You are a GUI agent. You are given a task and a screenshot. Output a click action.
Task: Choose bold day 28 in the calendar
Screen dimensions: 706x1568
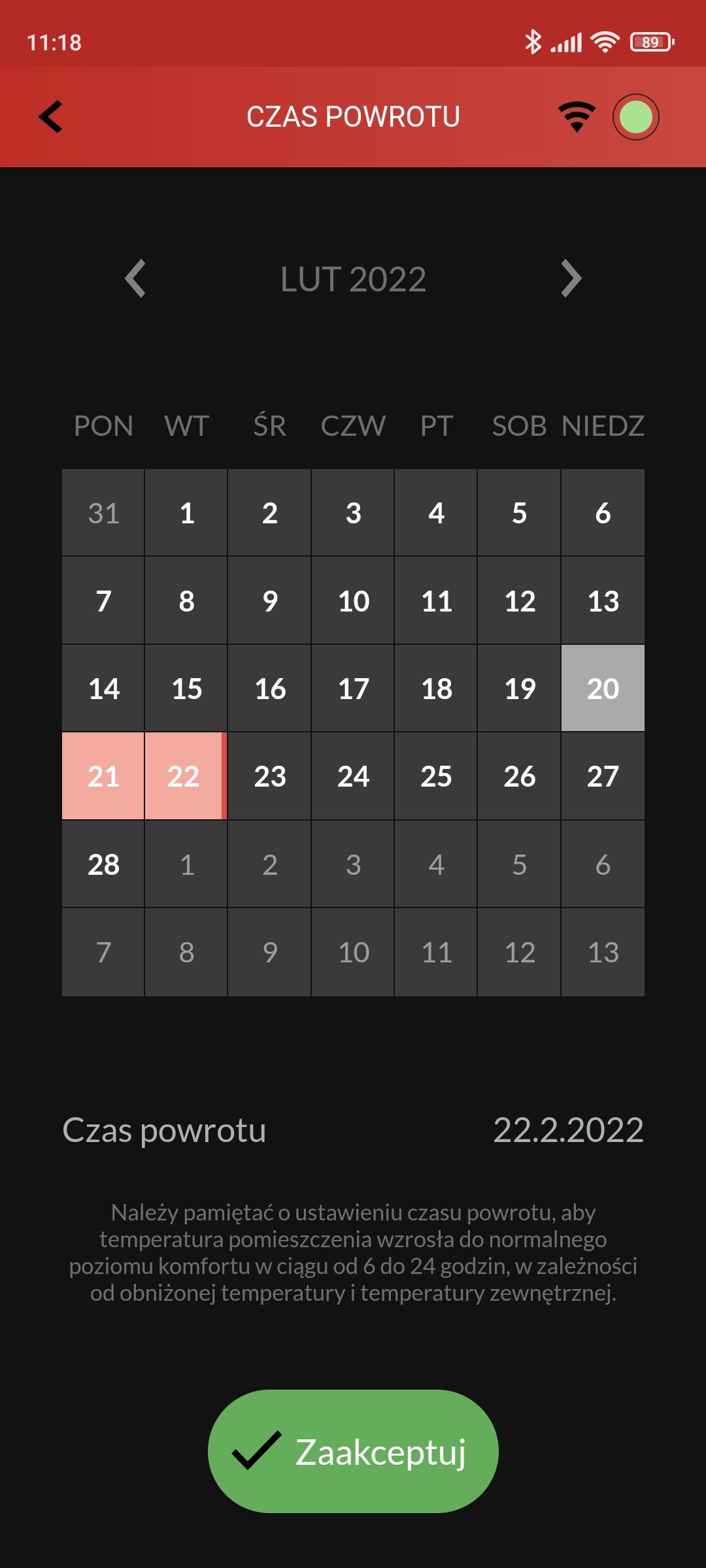pos(103,864)
